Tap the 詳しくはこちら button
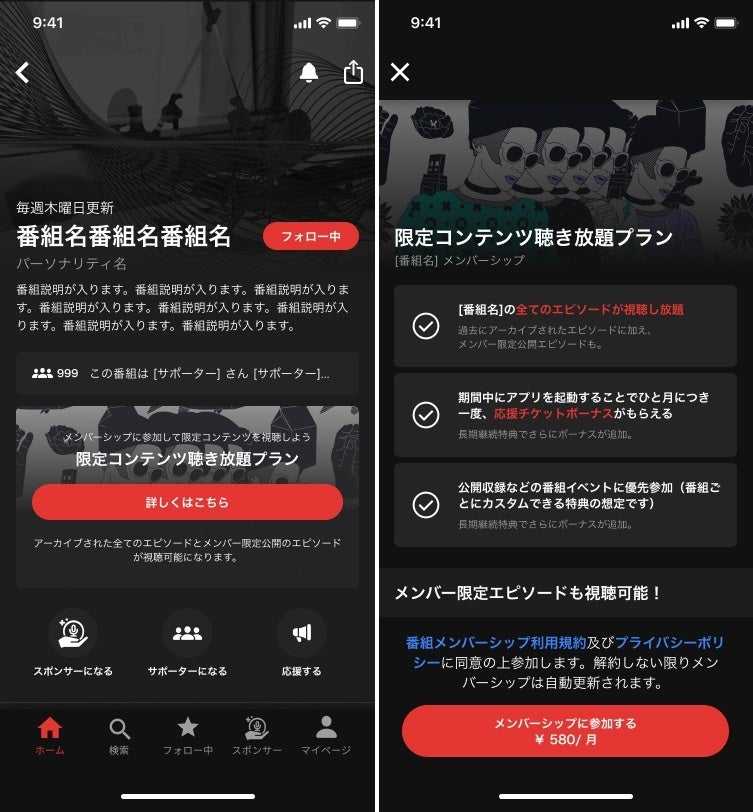This screenshot has width=753, height=812. [187, 502]
